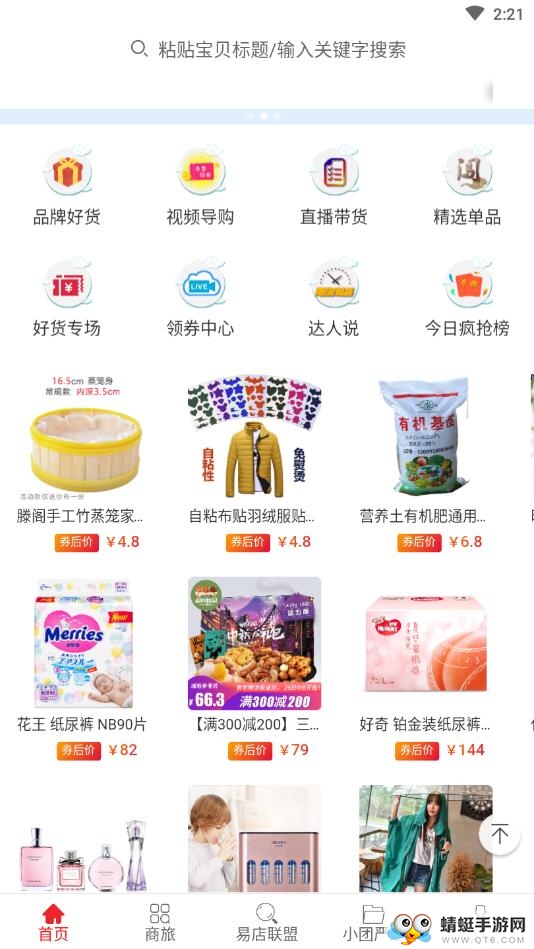The image size is (534, 949).
Task: View the 滕阁手工竹蒸笼 product
Action: [x=84, y=462]
